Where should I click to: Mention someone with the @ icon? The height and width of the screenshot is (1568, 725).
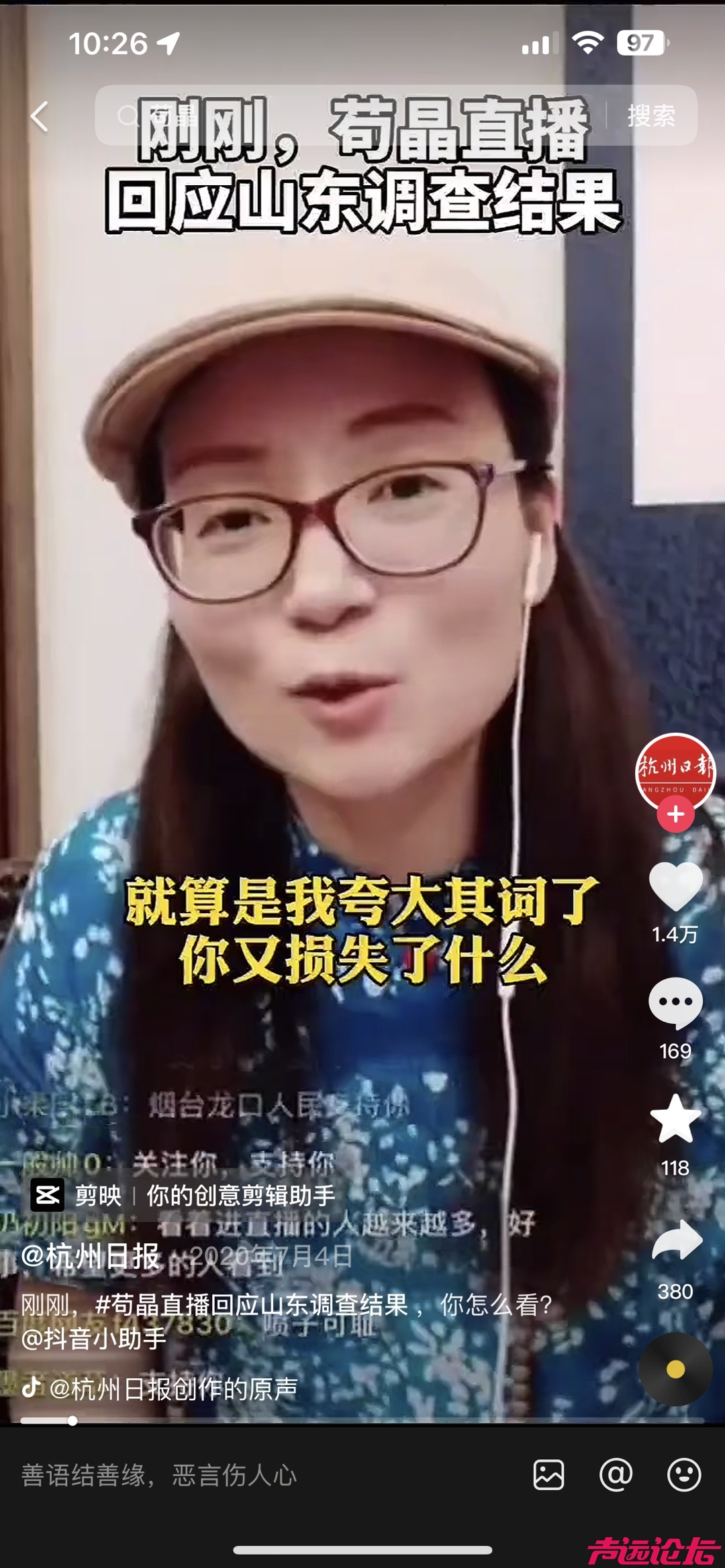pos(616,1475)
